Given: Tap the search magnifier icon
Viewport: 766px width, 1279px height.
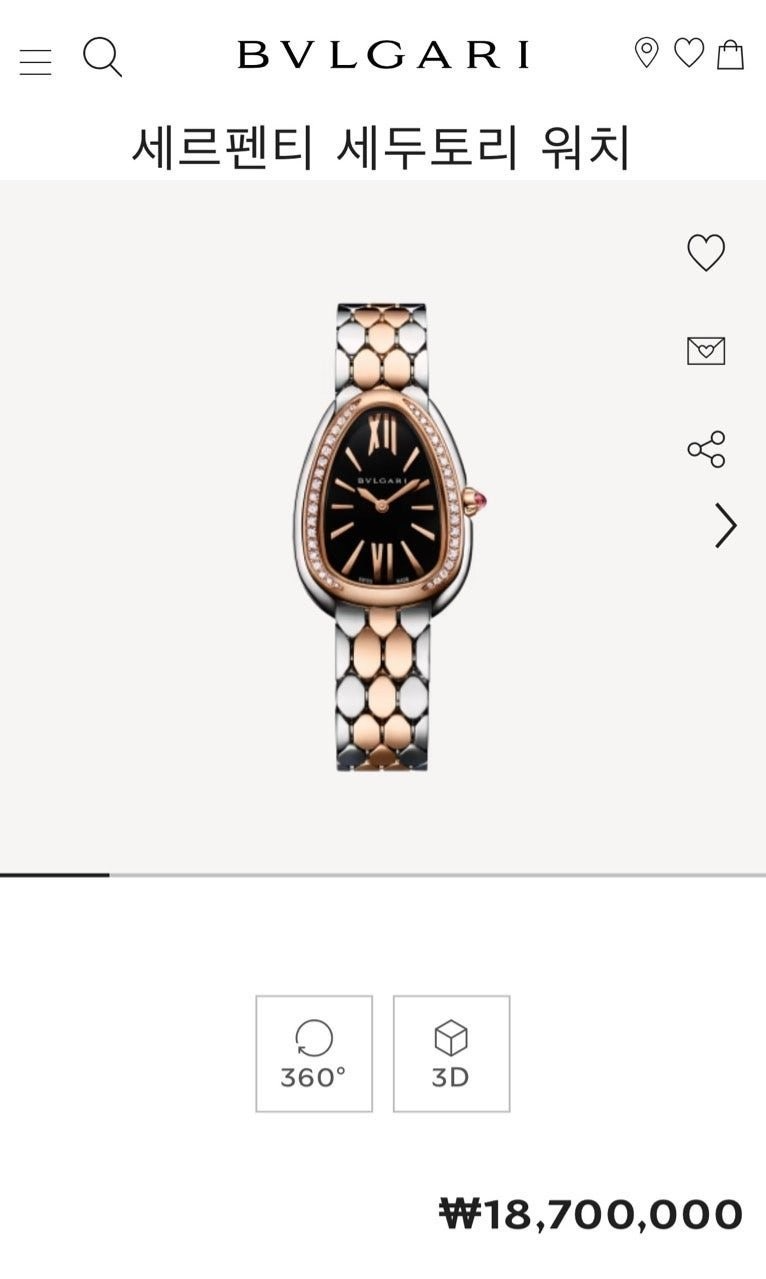Looking at the screenshot, I should pos(102,57).
